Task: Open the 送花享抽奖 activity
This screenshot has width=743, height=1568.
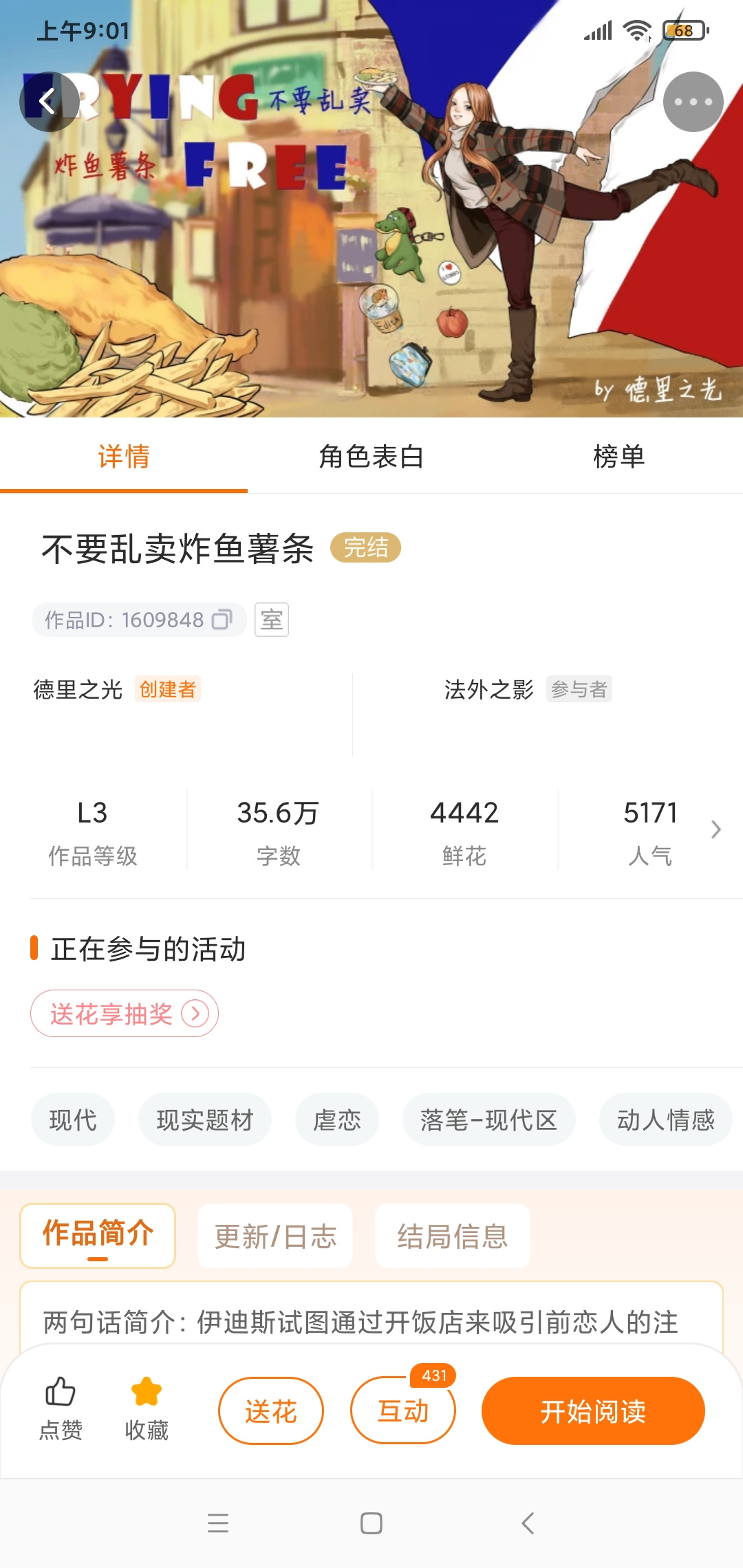Action: click(125, 1014)
